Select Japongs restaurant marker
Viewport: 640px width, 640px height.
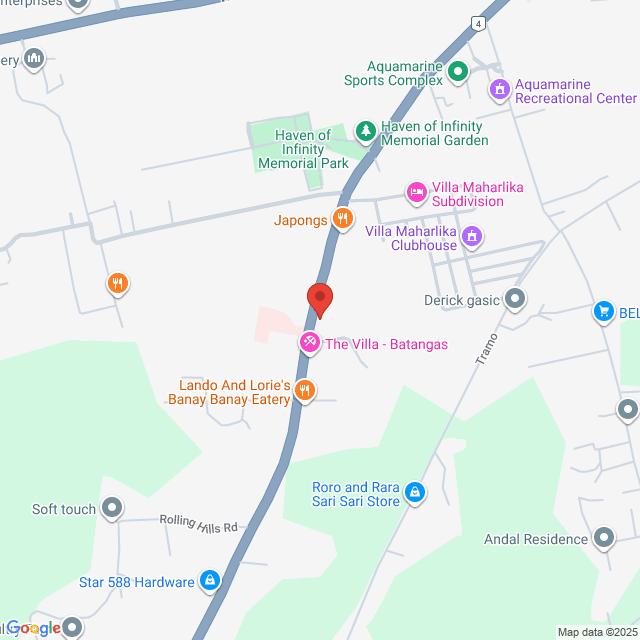point(343,218)
